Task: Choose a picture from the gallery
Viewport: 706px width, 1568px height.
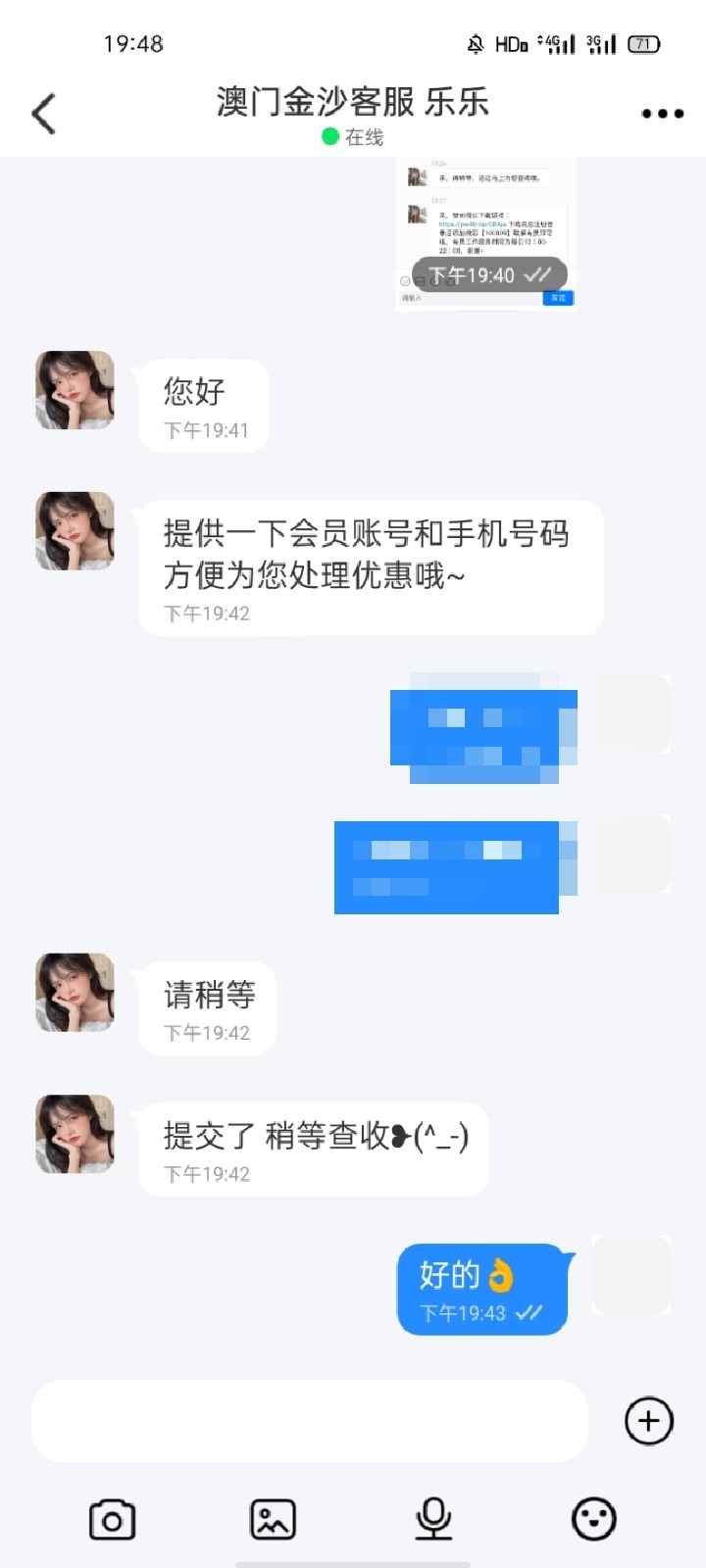Action: coord(273,1520)
